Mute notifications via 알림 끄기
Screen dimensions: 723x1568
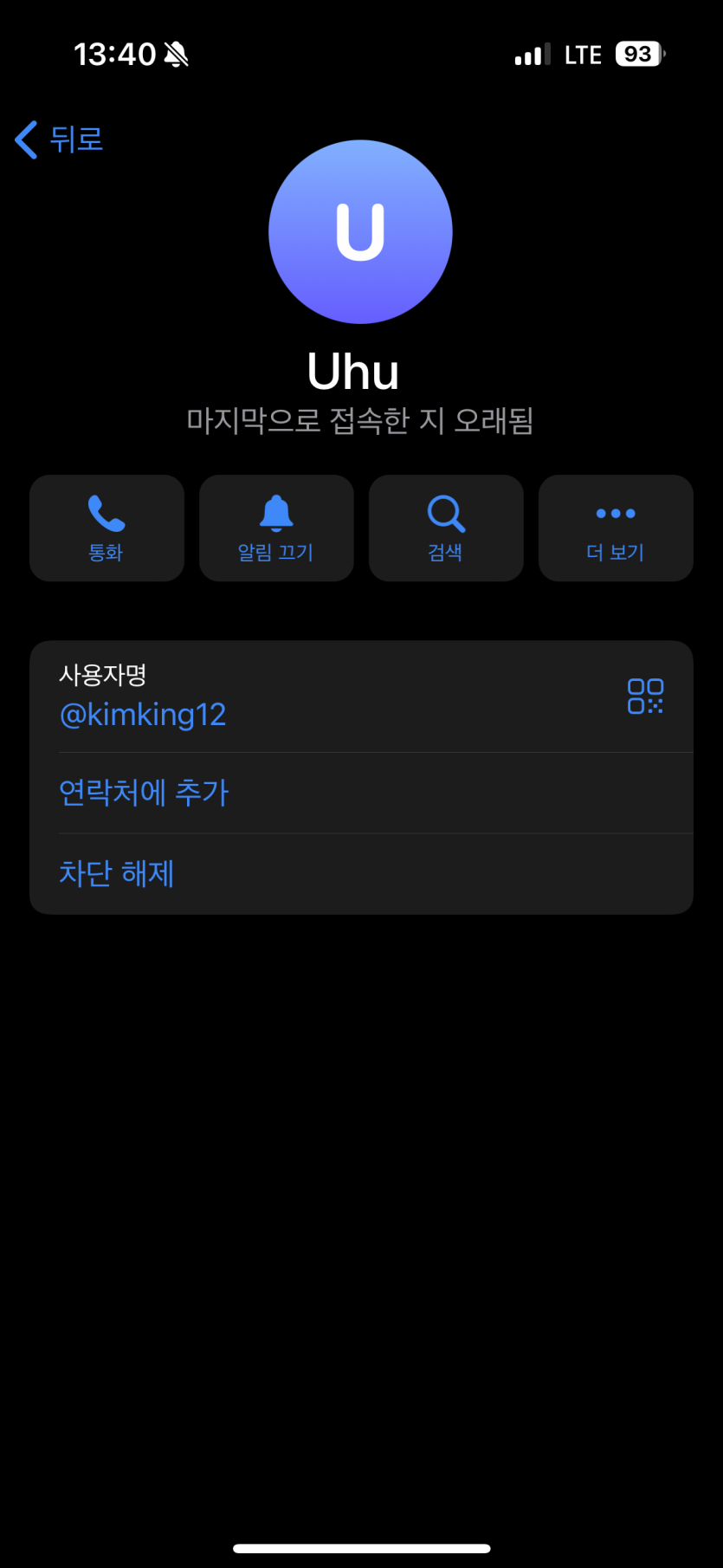[x=276, y=528]
